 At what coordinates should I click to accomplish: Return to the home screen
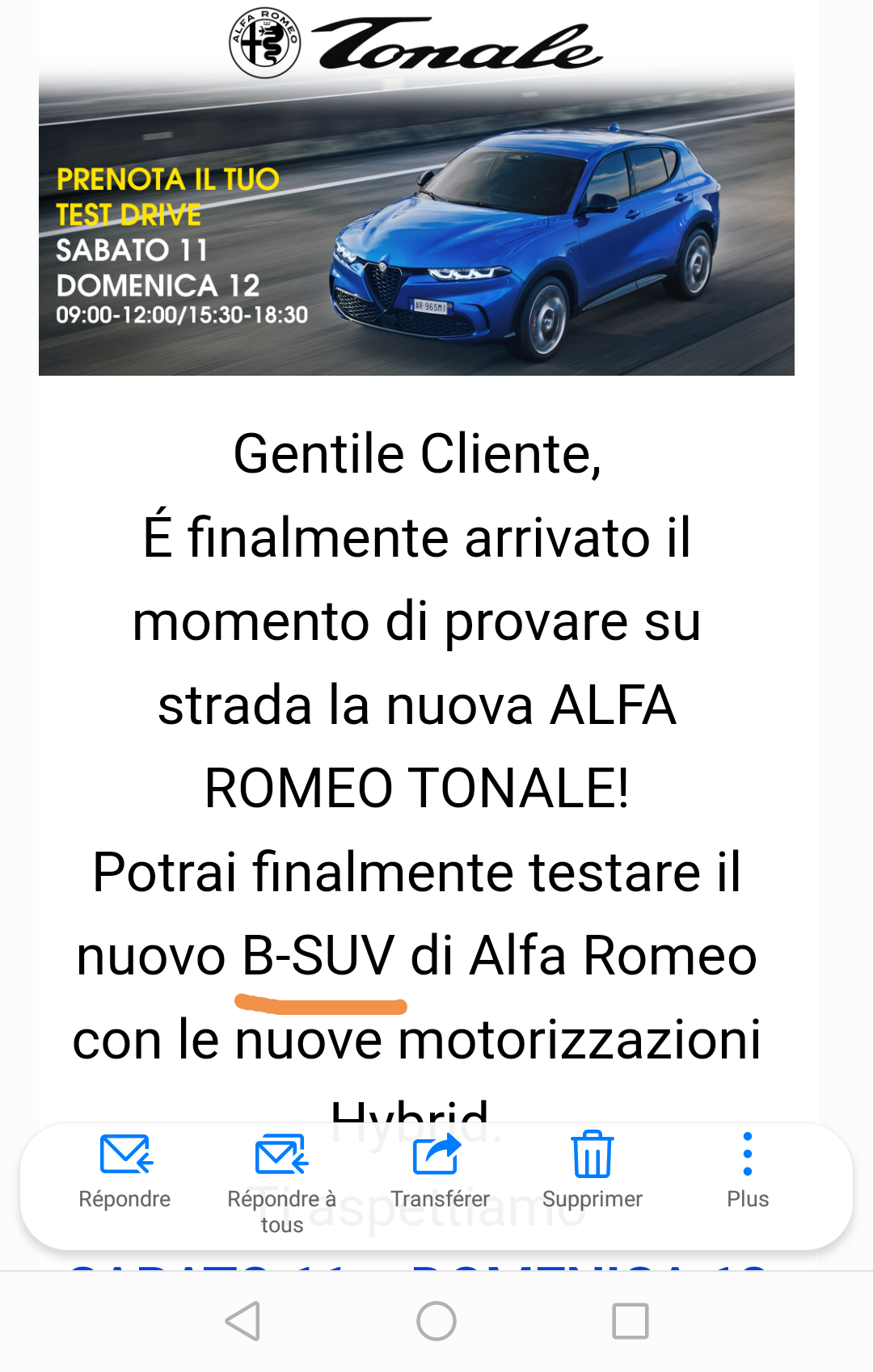436,1321
